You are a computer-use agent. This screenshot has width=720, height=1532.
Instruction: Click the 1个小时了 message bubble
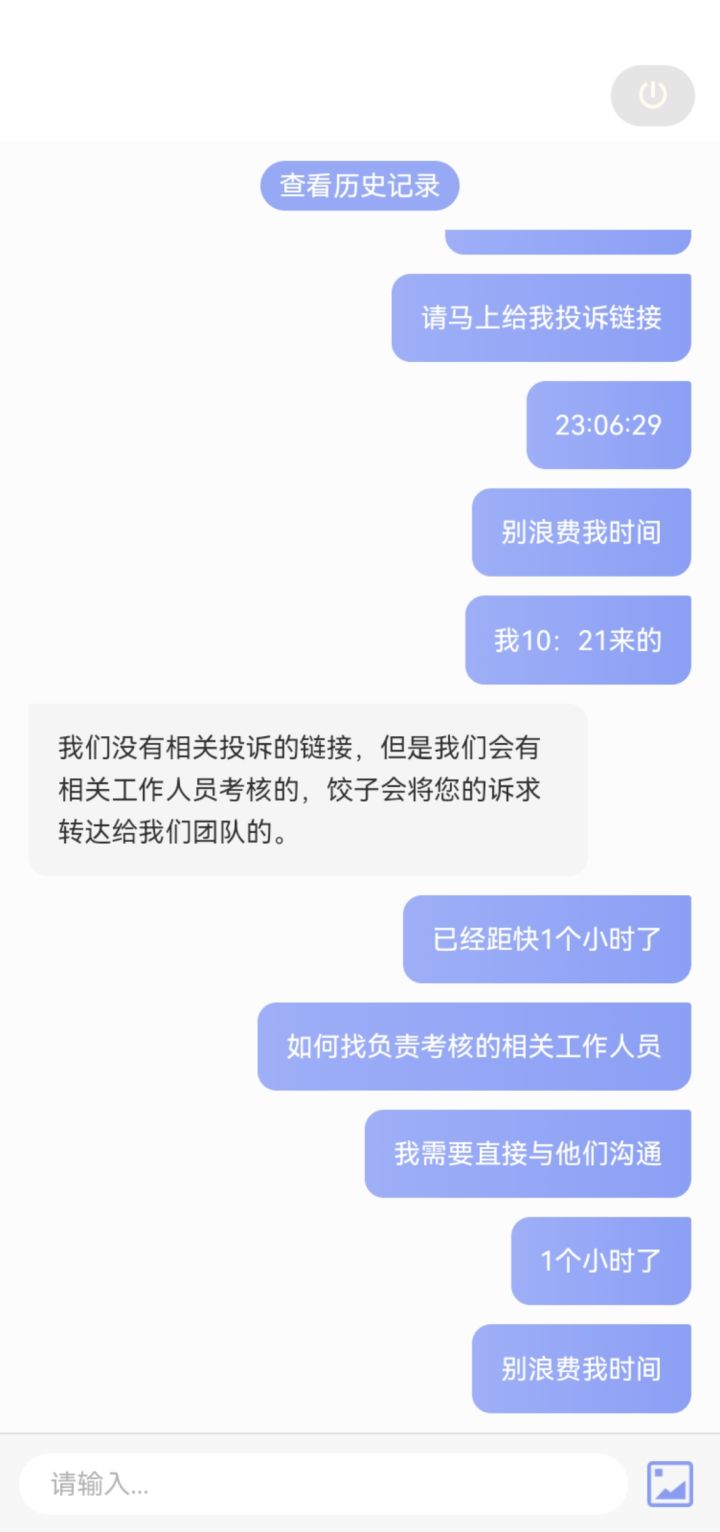pos(600,1261)
